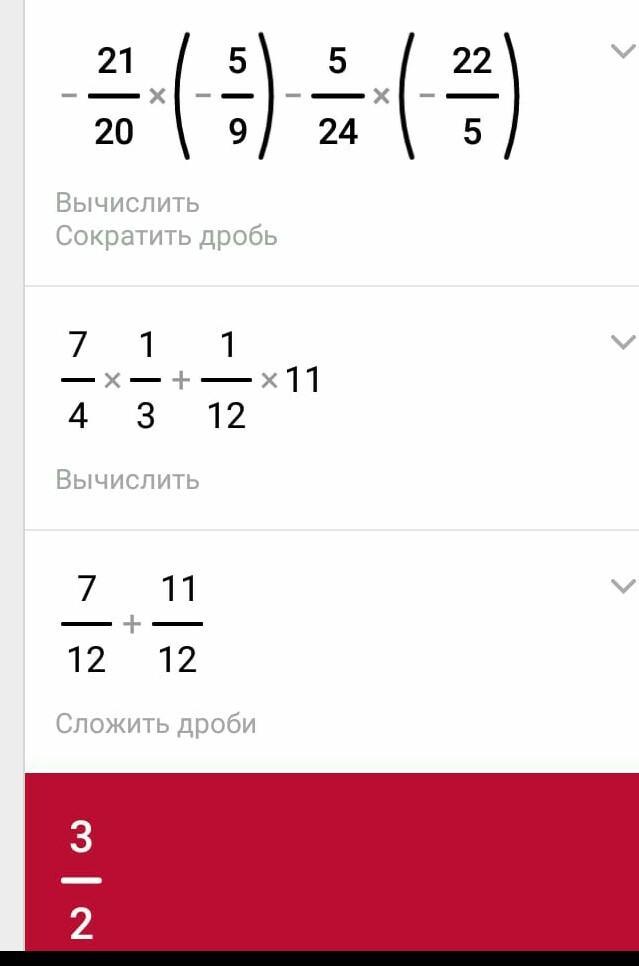Viewport: 639px width, 966px height.
Task: Expand the step with 7/4 × 1/3
Action: point(622,343)
